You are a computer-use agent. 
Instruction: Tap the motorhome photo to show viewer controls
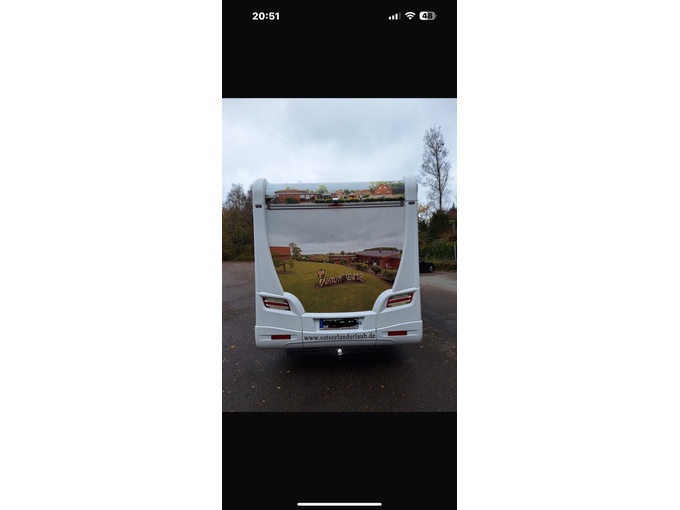[338, 255]
